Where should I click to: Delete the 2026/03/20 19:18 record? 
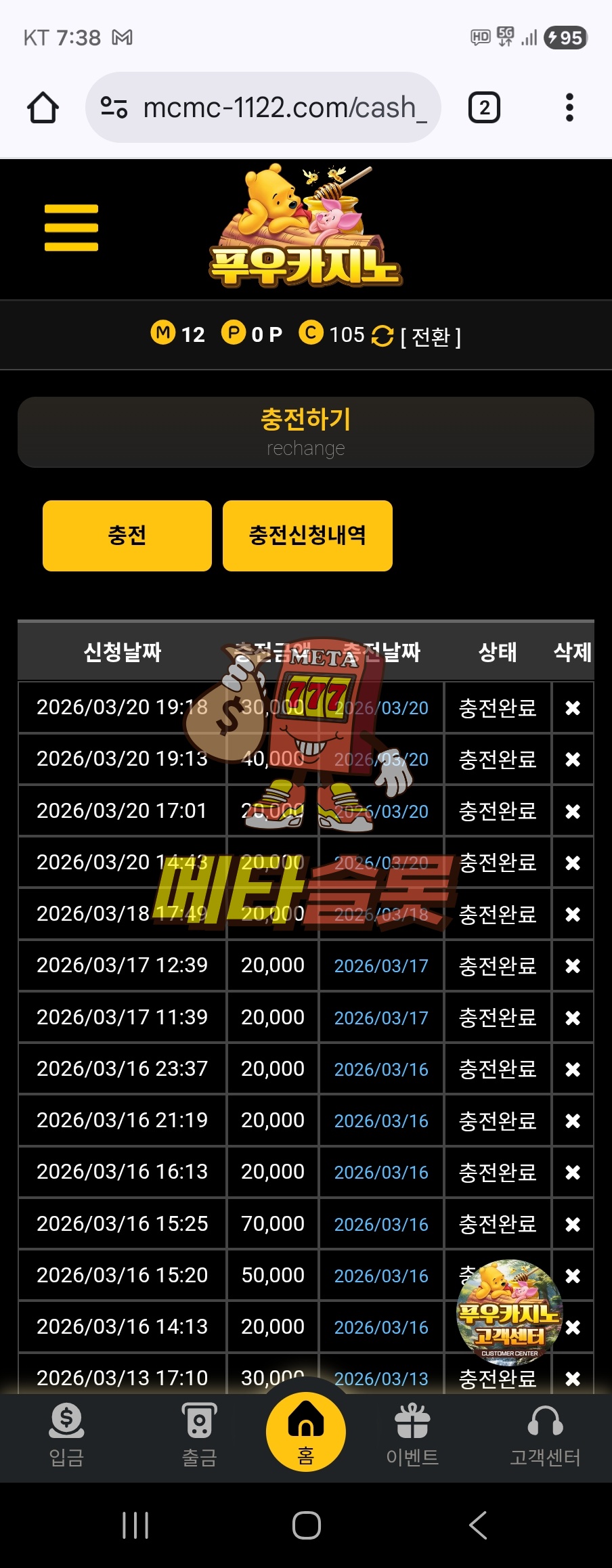point(573,708)
